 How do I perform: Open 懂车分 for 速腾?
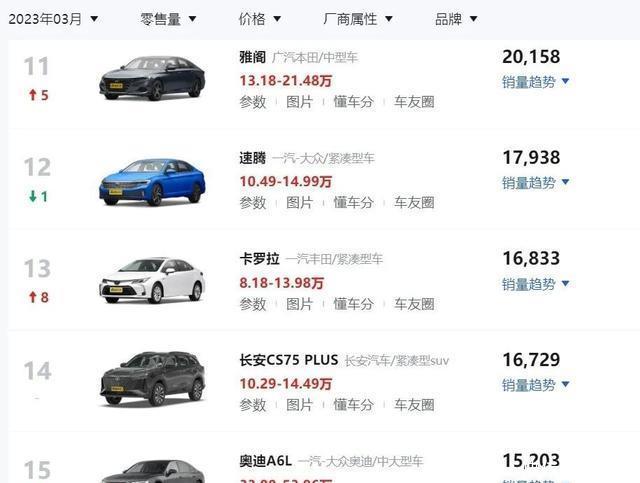[353, 202]
